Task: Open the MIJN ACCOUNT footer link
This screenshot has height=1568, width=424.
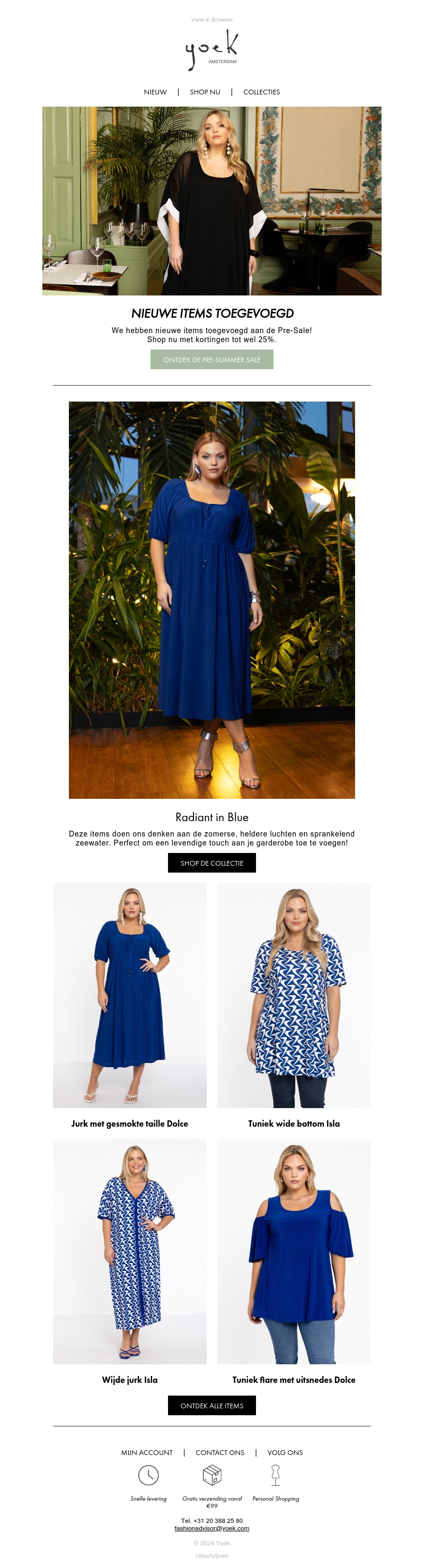Action: point(147,1452)
